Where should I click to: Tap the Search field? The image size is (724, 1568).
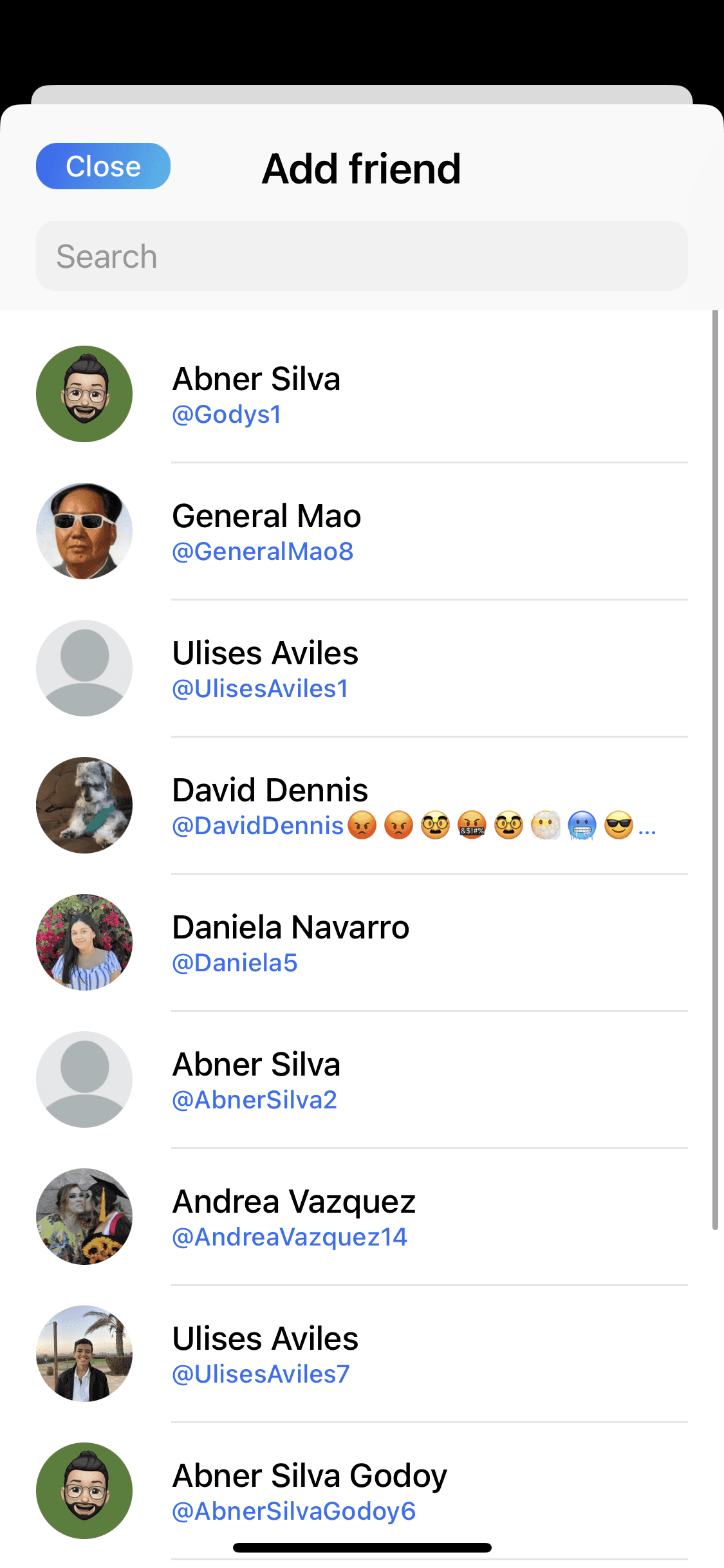pos(362,256)
